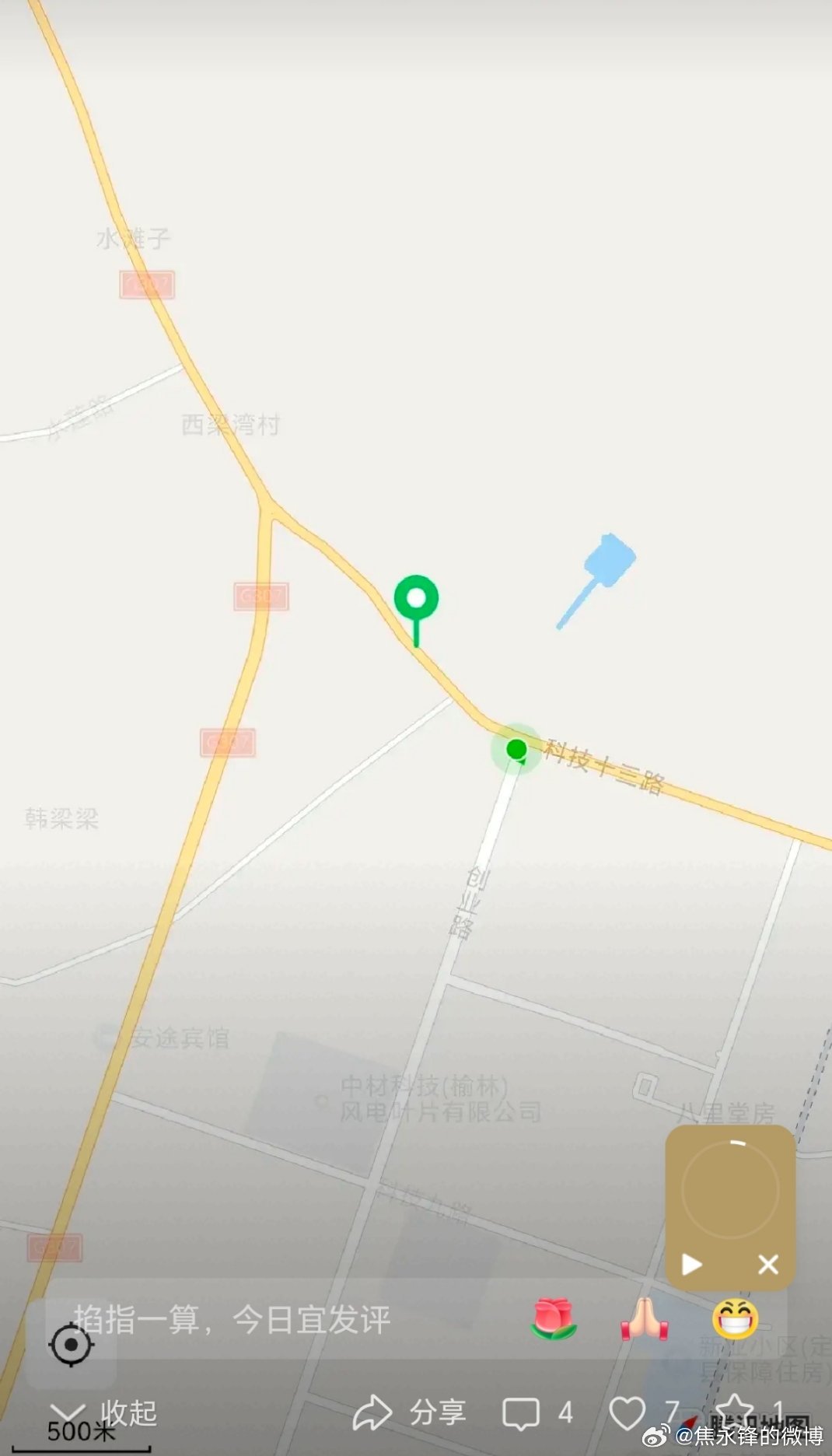This screenshot has width=832, height=1456.
Task: Close the floating mini player
Action: click(x=767, y=1265)
